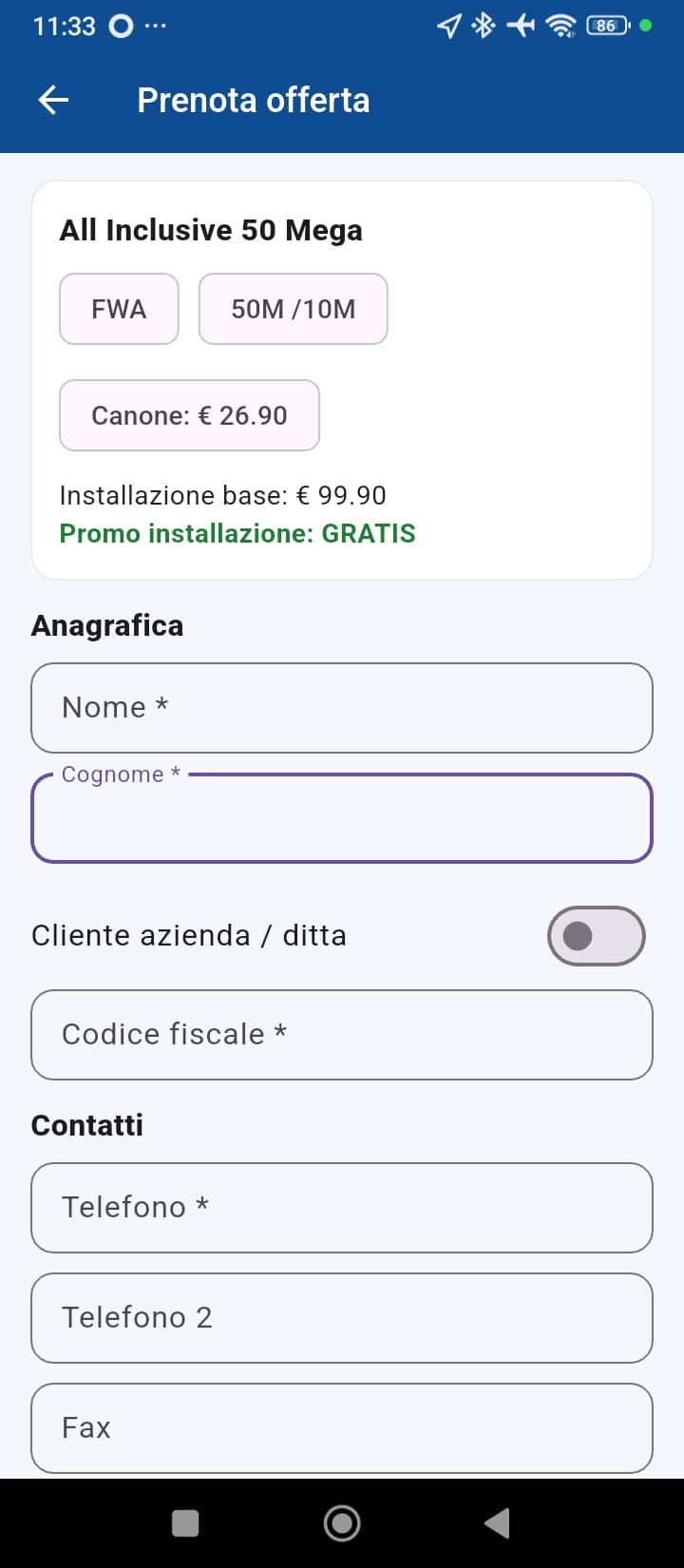The height and width of the screenshot is (1568, 684).
Task: Select the Codice fiscale field
Action: coord(342,1035)
